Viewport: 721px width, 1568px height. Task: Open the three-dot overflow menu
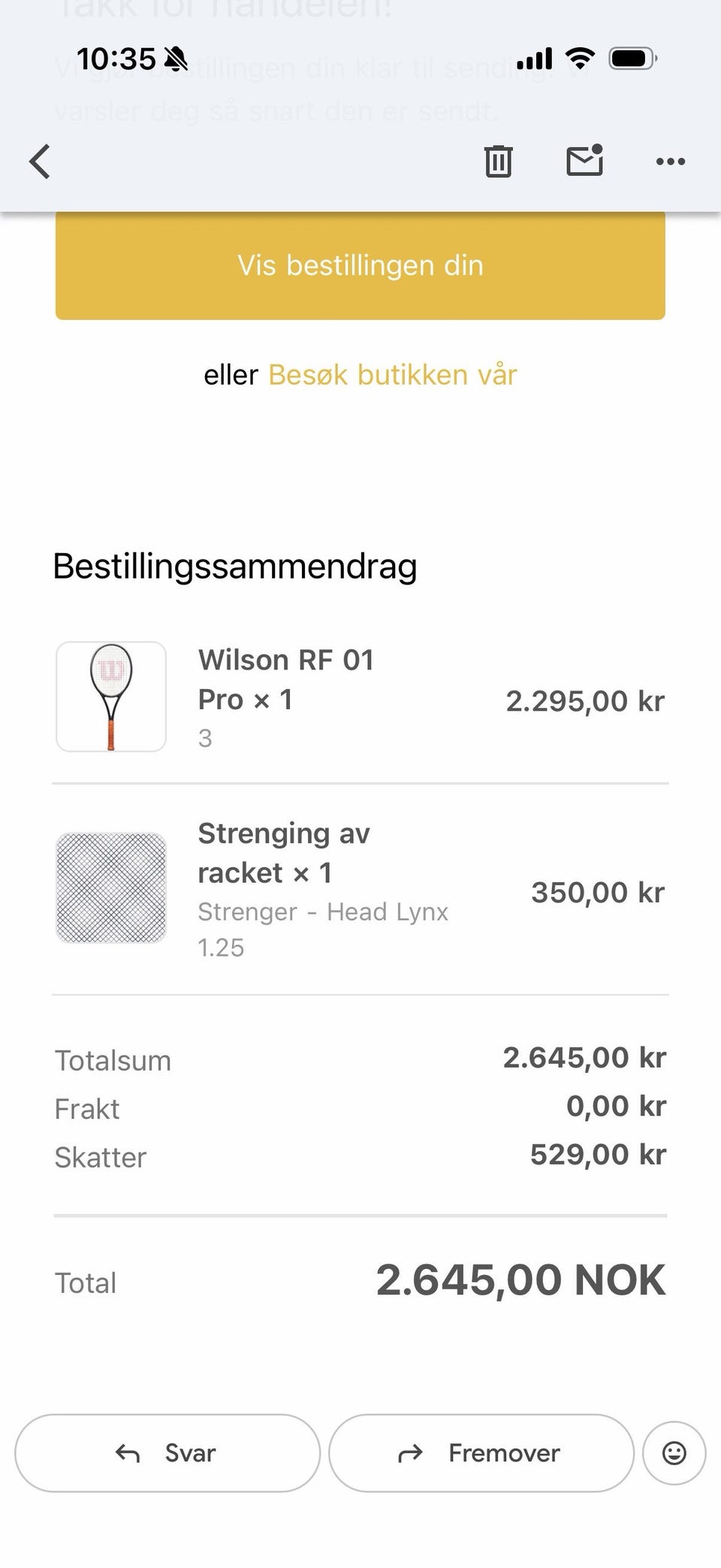[x=670, y=162]
